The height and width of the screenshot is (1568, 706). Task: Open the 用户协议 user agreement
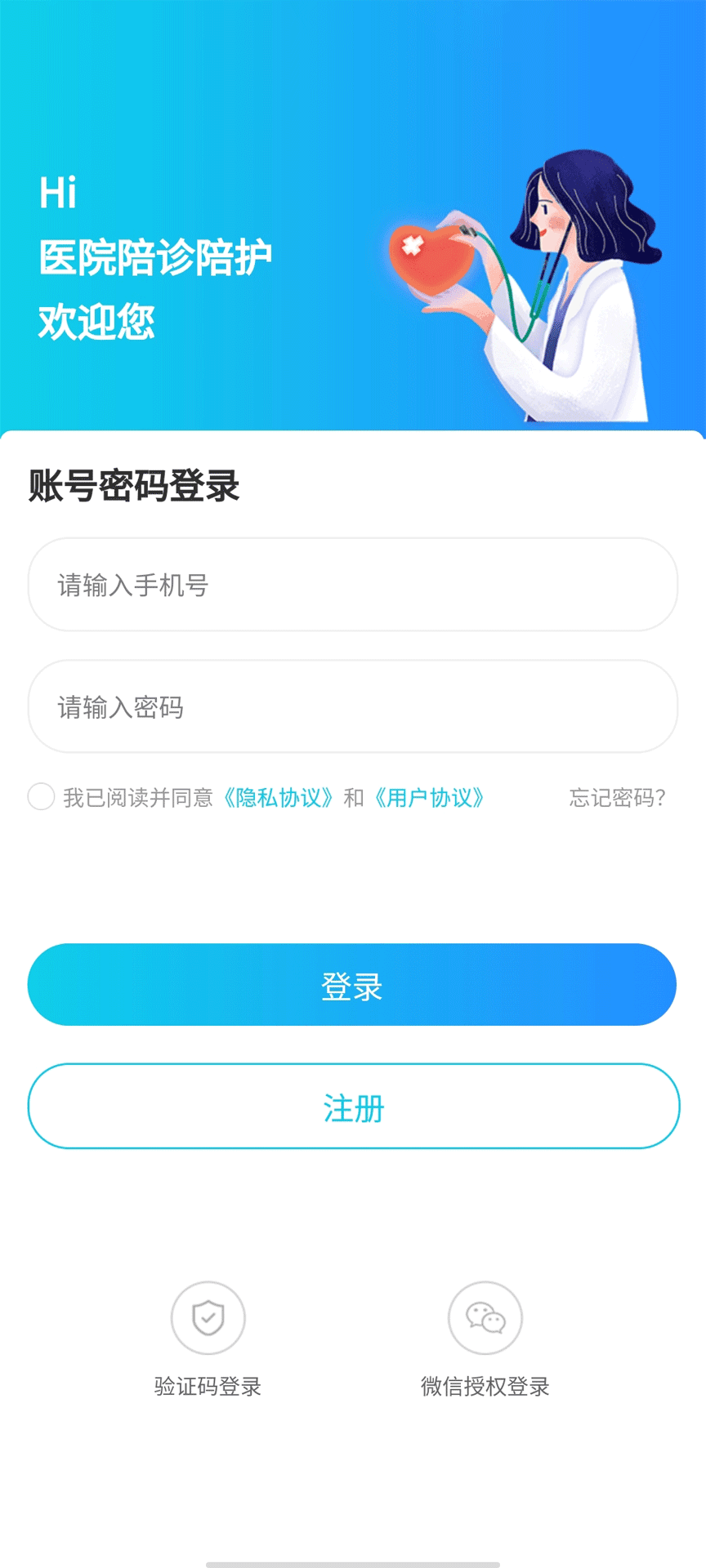click(431, 797)
